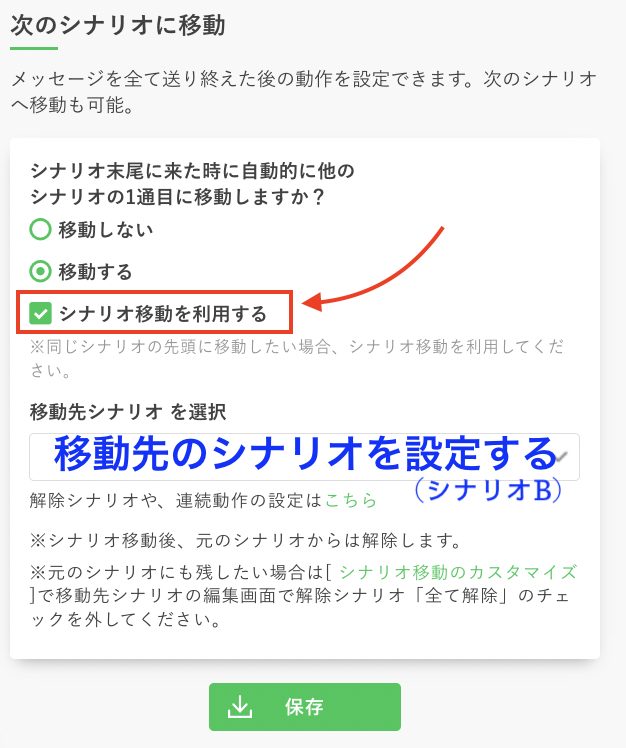Open the 移動先シナリオ dropdown
The image size is (626, 748).
(304, 458)
